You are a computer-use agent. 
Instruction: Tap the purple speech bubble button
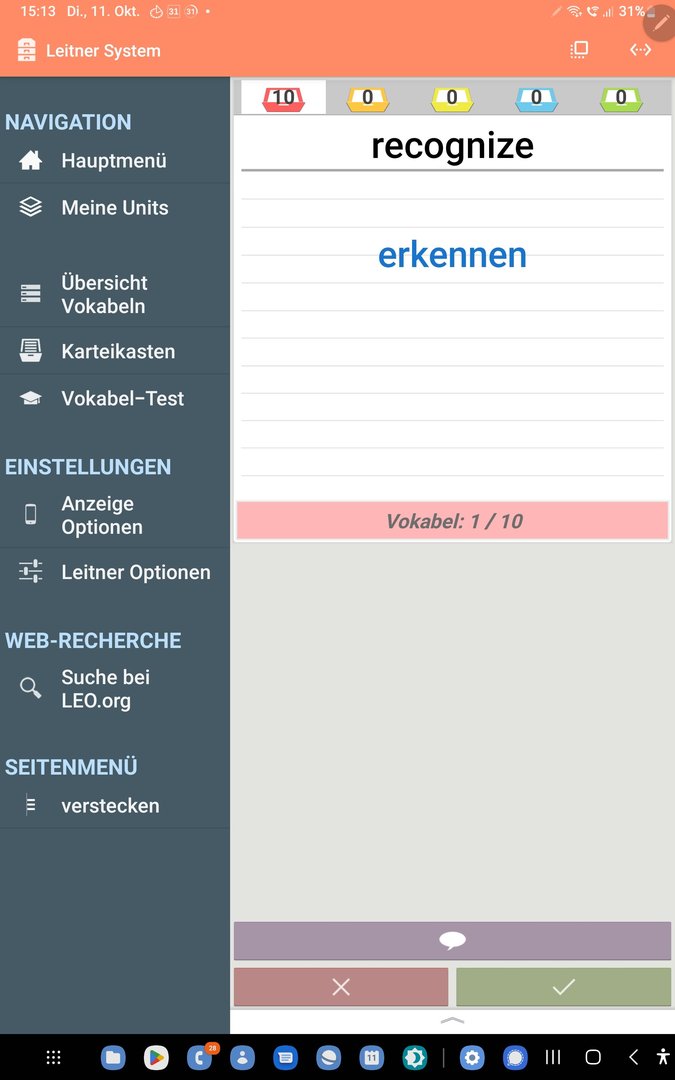tap(452, 941)
